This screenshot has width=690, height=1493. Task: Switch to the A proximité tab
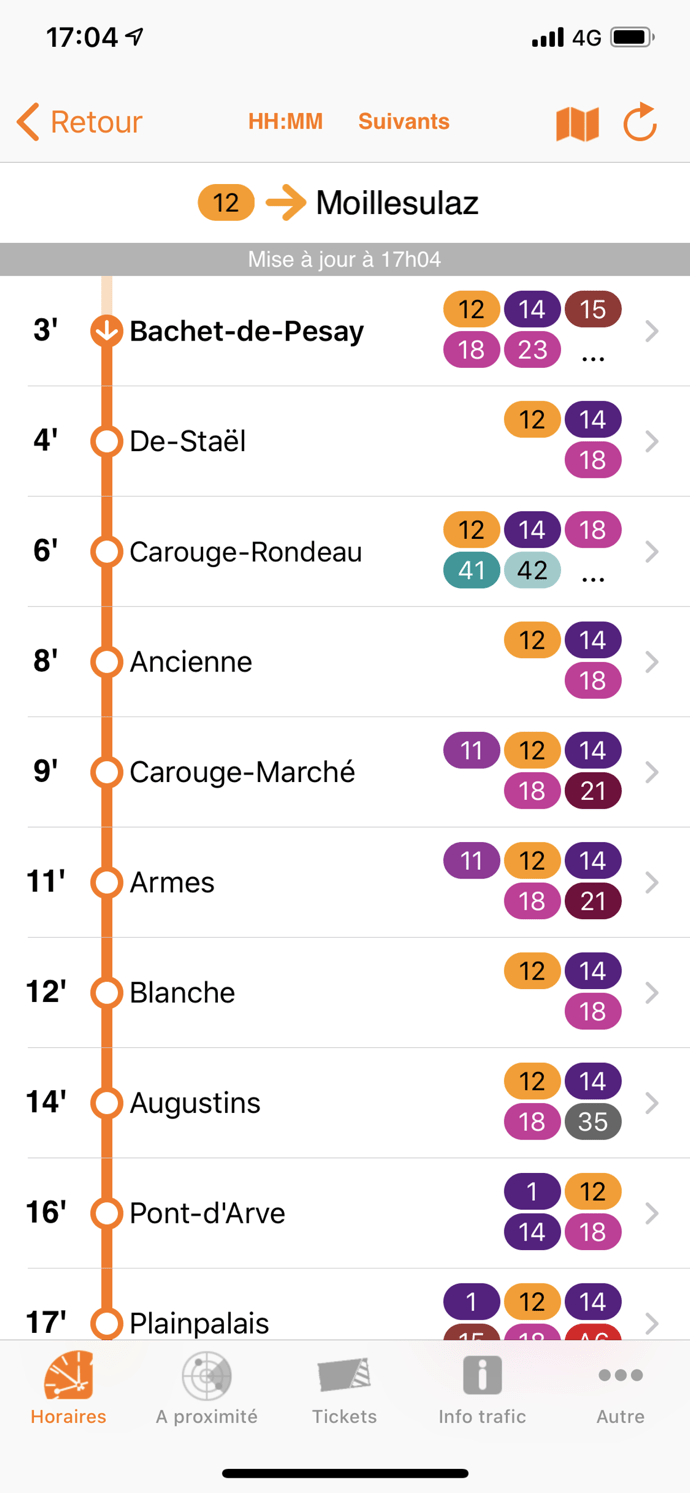[207, 1389]
